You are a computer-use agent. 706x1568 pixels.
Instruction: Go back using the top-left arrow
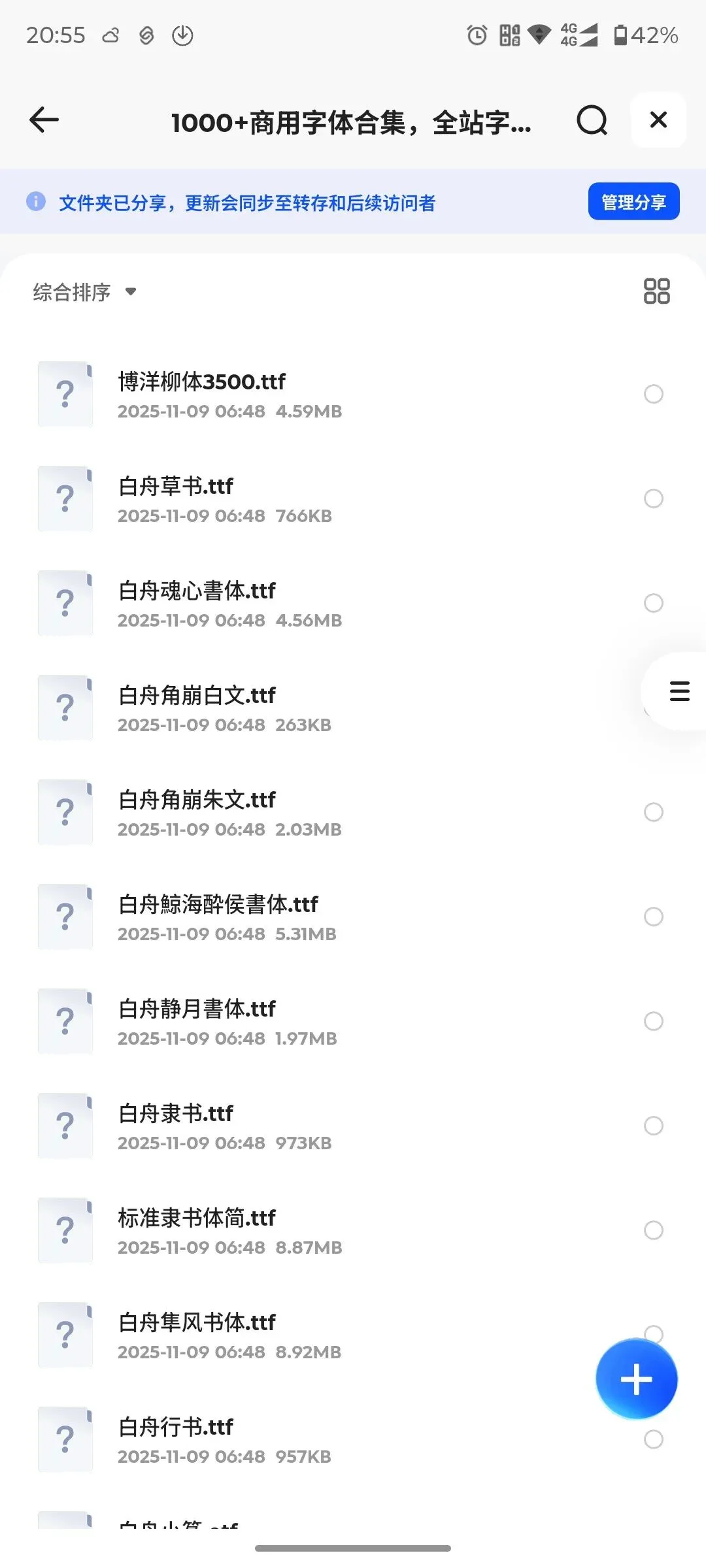tap(44, 120)
